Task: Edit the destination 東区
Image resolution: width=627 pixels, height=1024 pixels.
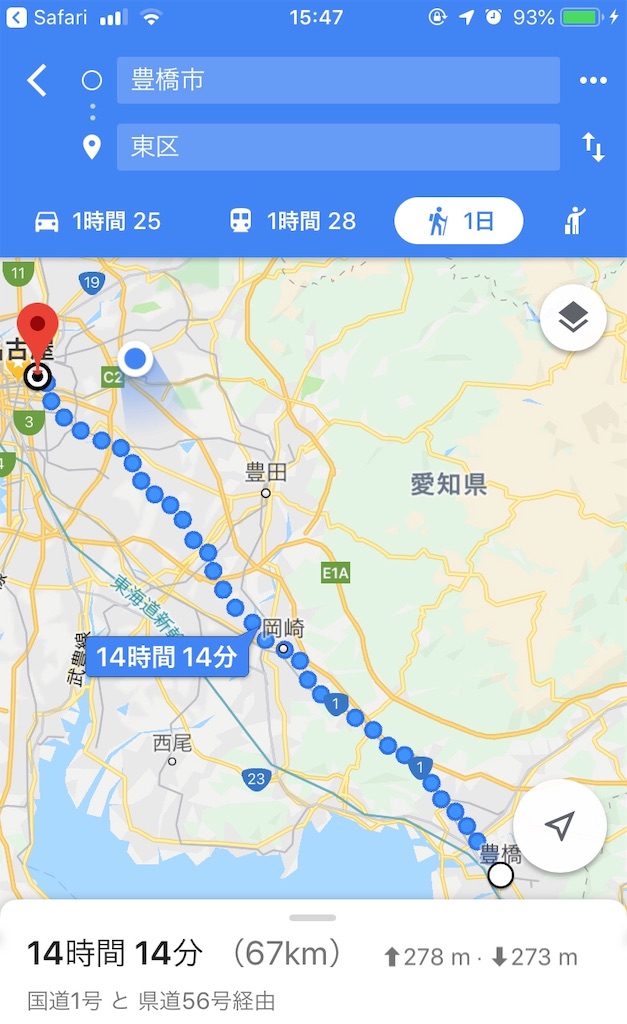Action: pyautogui.click(x=337, y=147)
